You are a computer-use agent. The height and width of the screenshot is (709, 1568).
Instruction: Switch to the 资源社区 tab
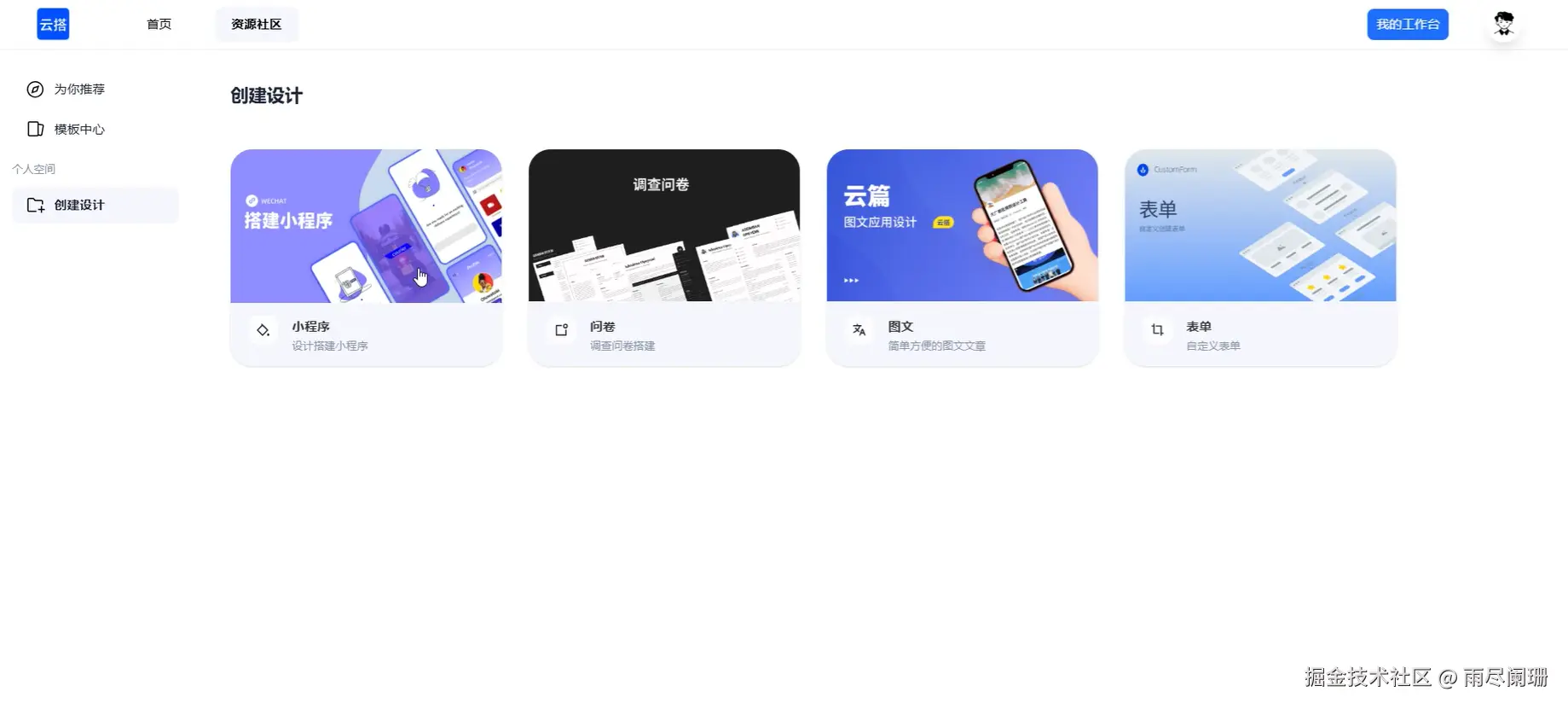256,24
